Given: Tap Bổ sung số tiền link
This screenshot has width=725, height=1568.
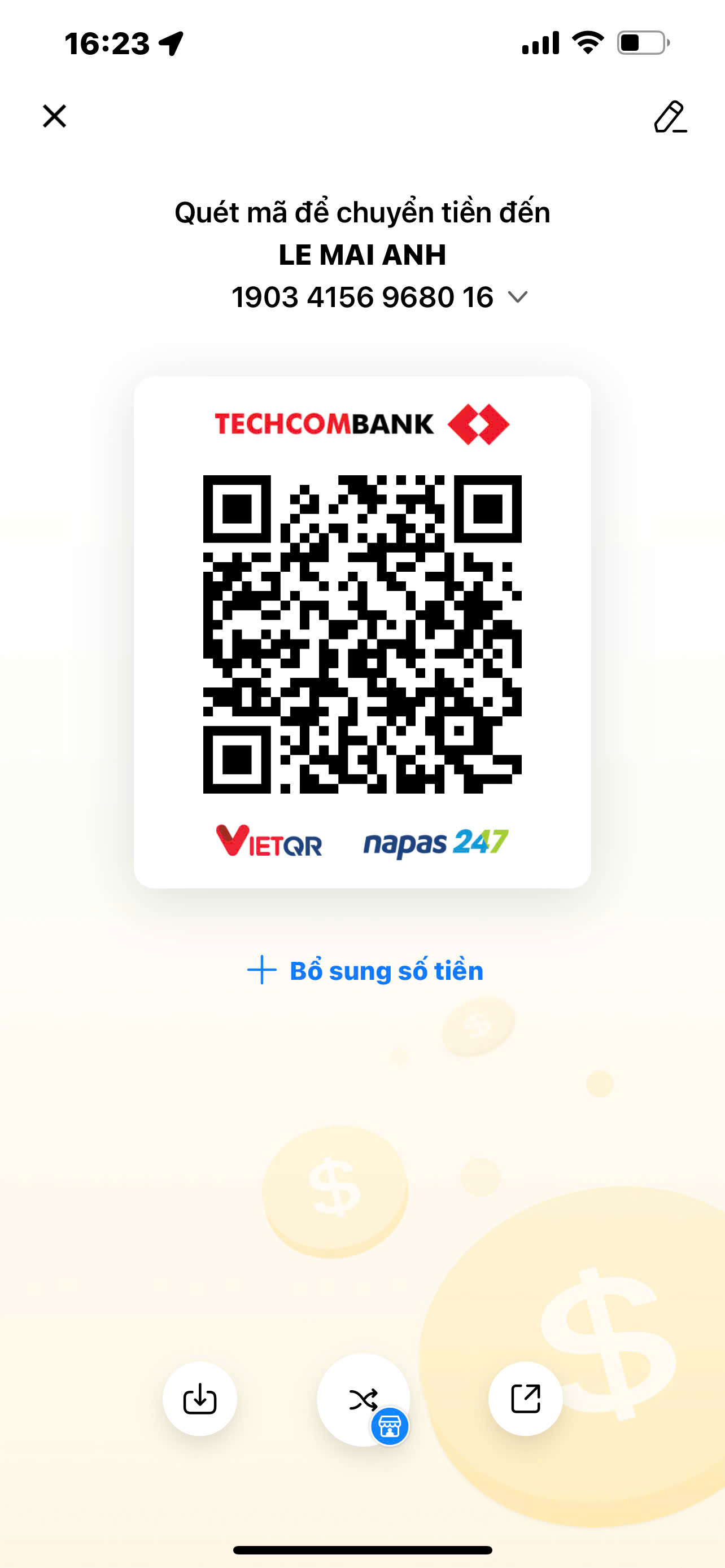Looking at the screenshot, I should coord(365,970).
